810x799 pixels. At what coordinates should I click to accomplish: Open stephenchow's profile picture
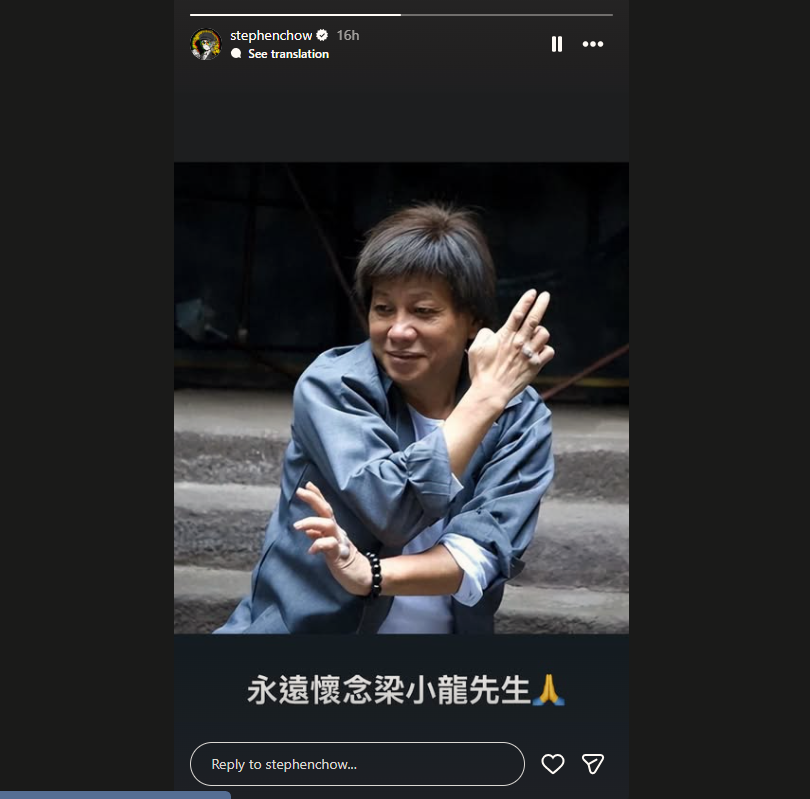coord(206,44)
